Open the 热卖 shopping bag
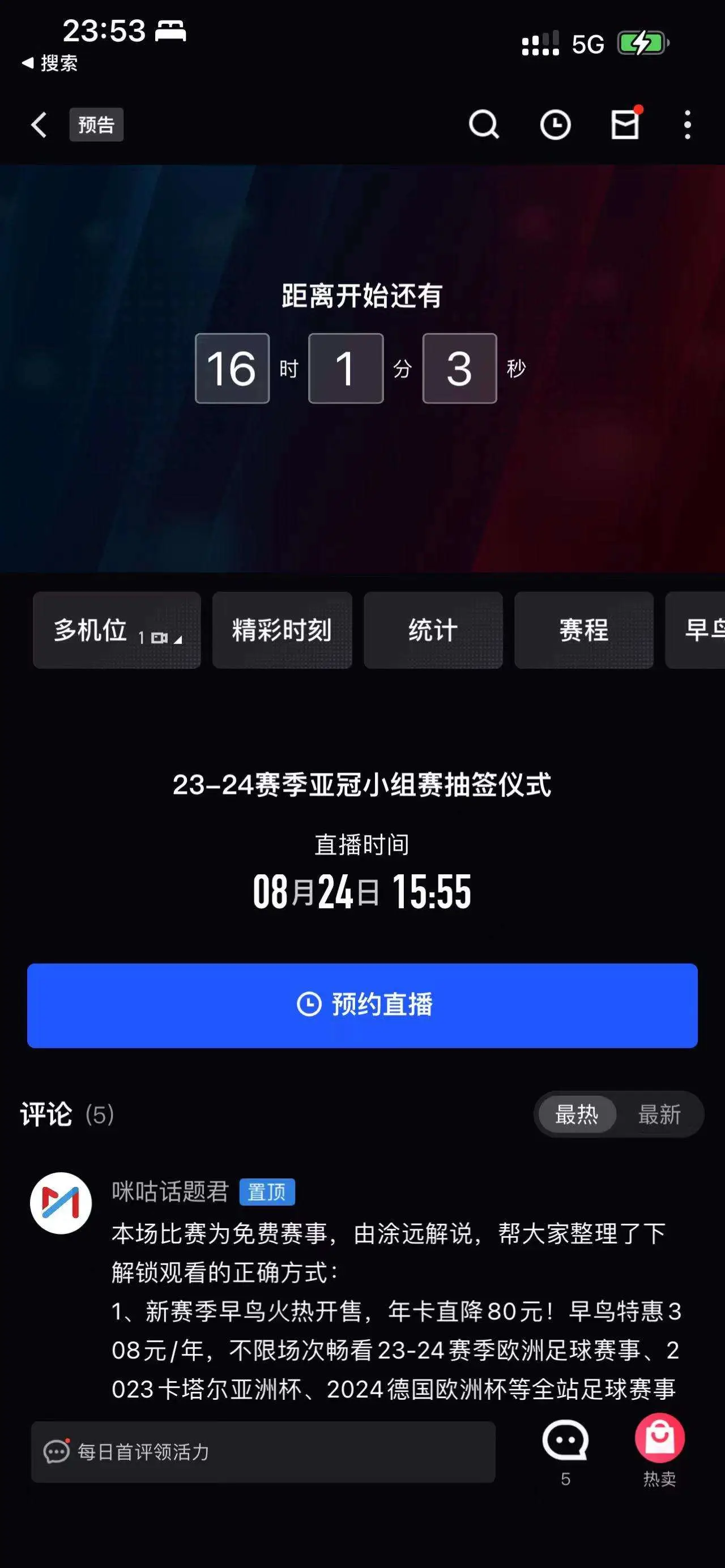The height and width of the screenshot is (1568, 725). click(x=660, y=1450)
